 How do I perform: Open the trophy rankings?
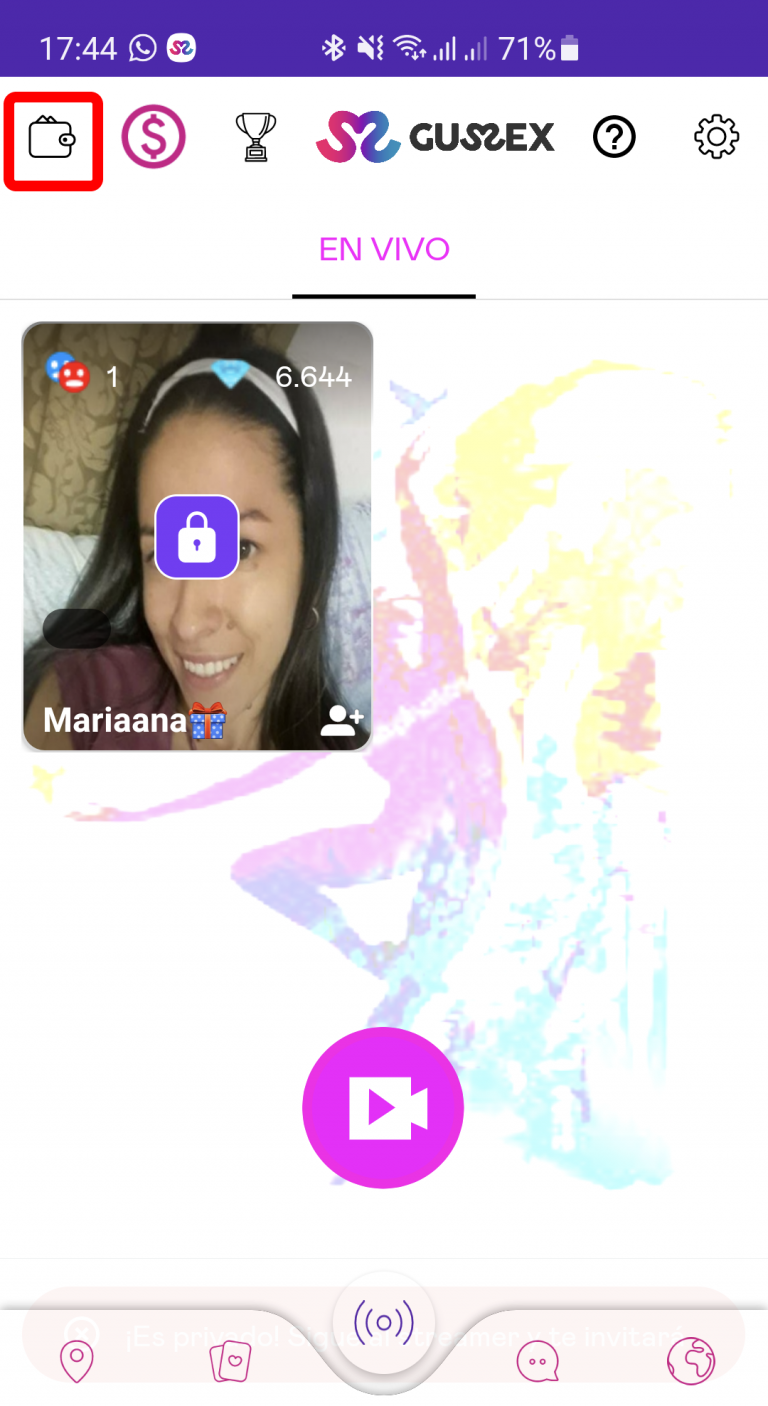255,137
